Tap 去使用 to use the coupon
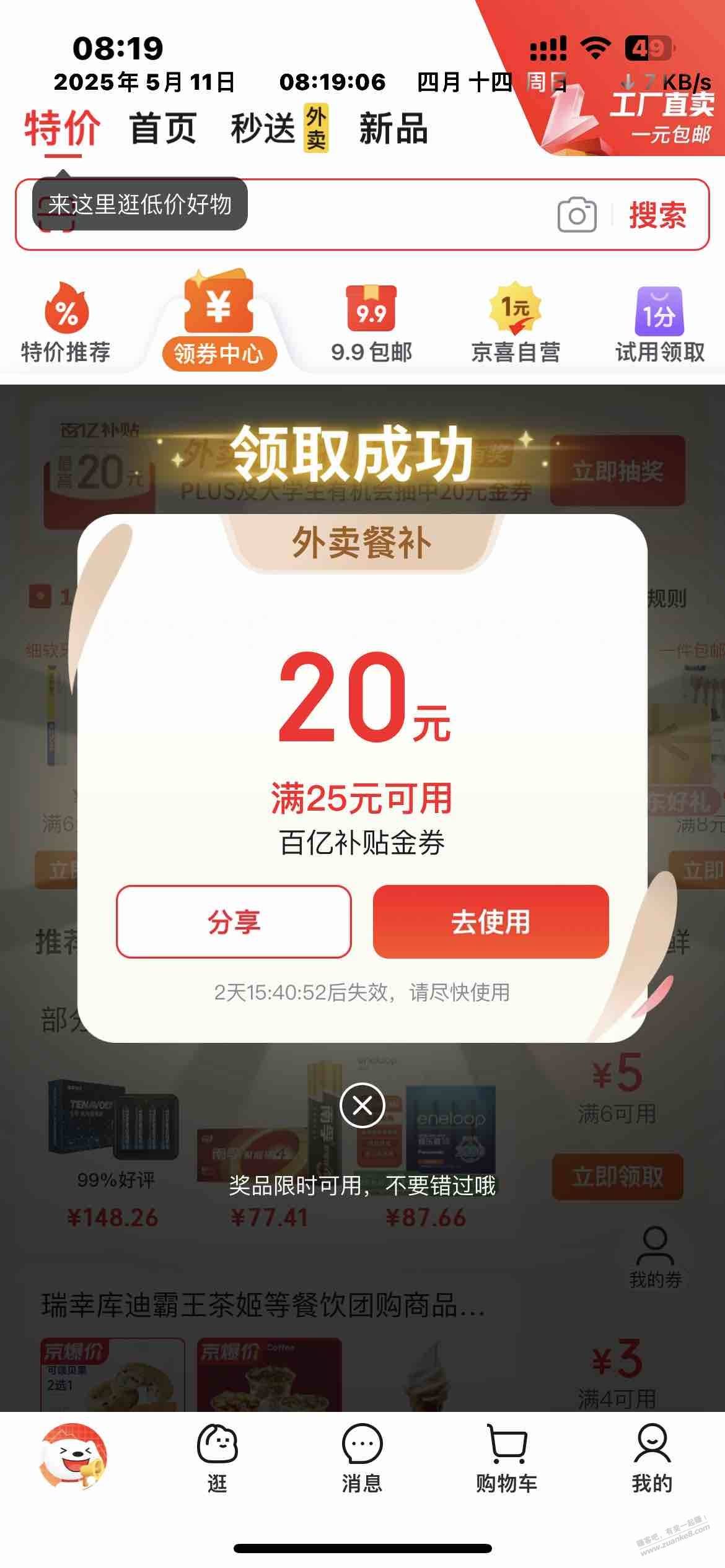This screenshot has width=725, height=1568. (x=490, y=921)
